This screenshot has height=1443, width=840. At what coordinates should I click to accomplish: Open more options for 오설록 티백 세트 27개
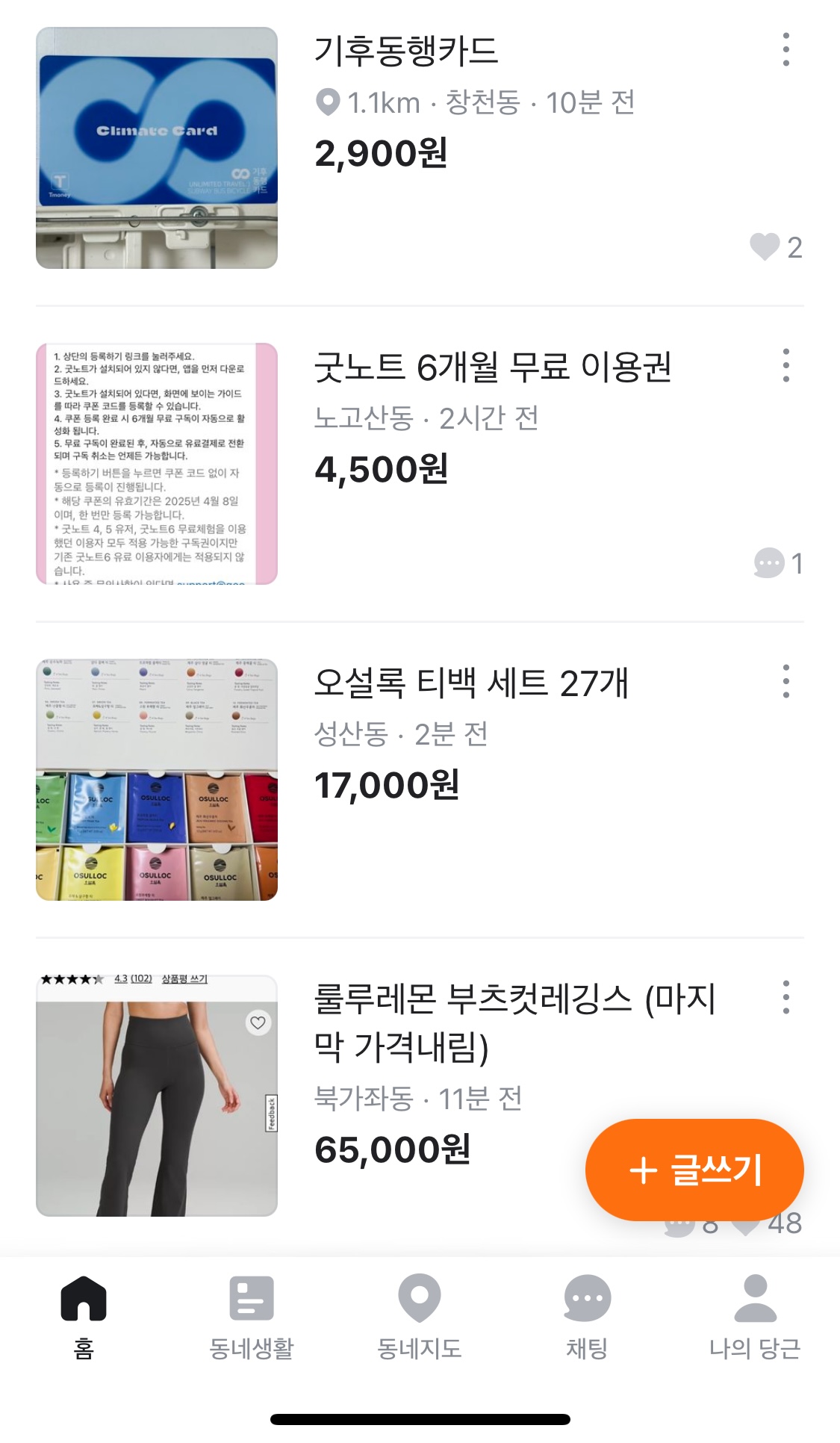(785, 681)
